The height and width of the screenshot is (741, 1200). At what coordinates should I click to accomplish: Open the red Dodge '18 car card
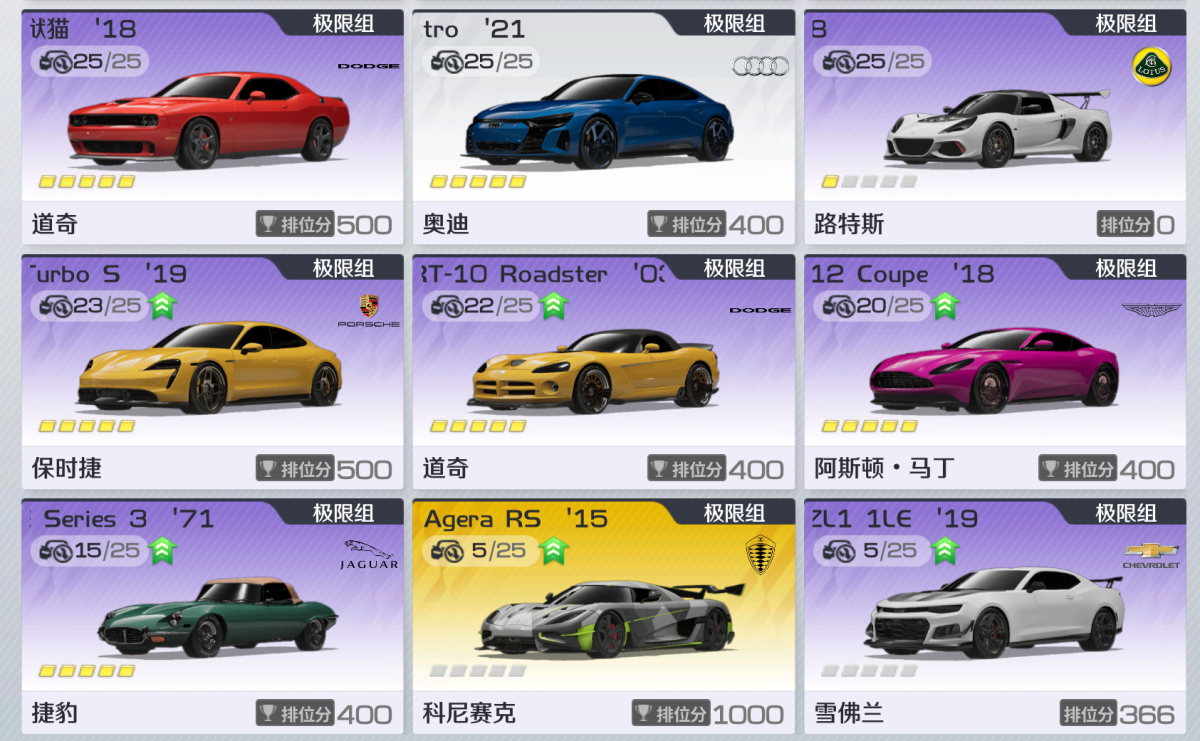(x=212, y=127)
